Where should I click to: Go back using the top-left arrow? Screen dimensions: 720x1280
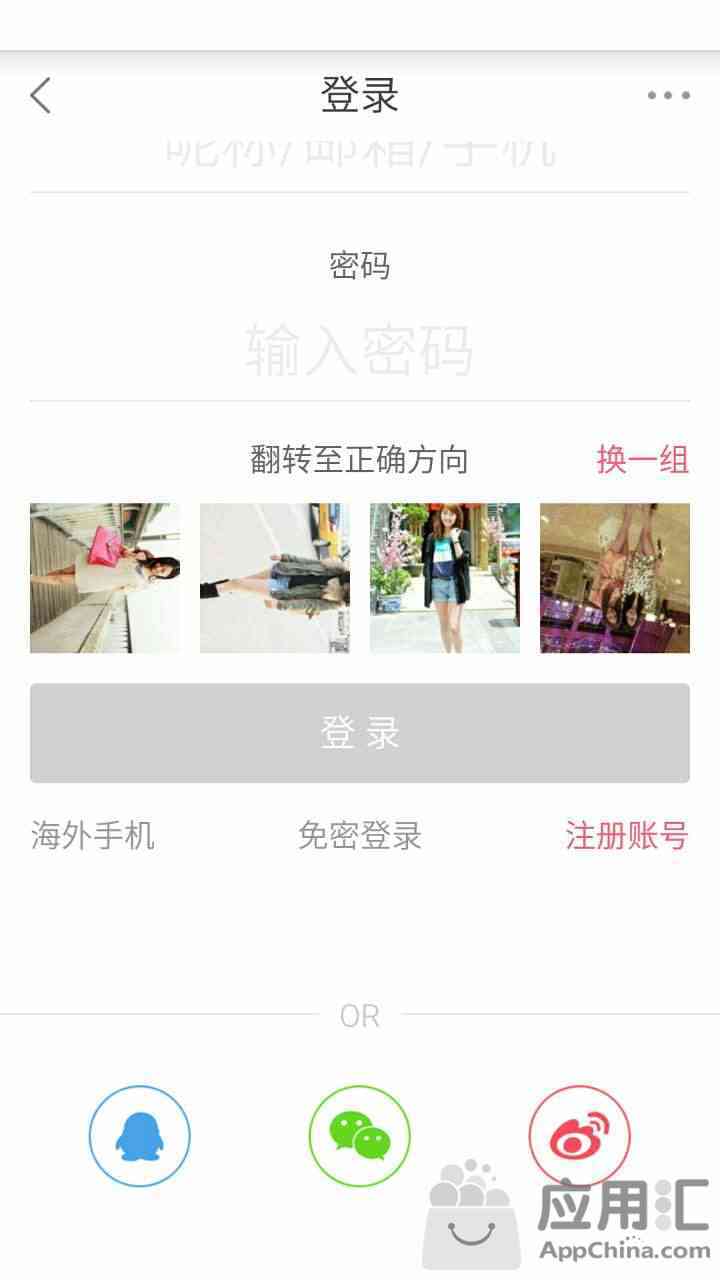point(40,96)
